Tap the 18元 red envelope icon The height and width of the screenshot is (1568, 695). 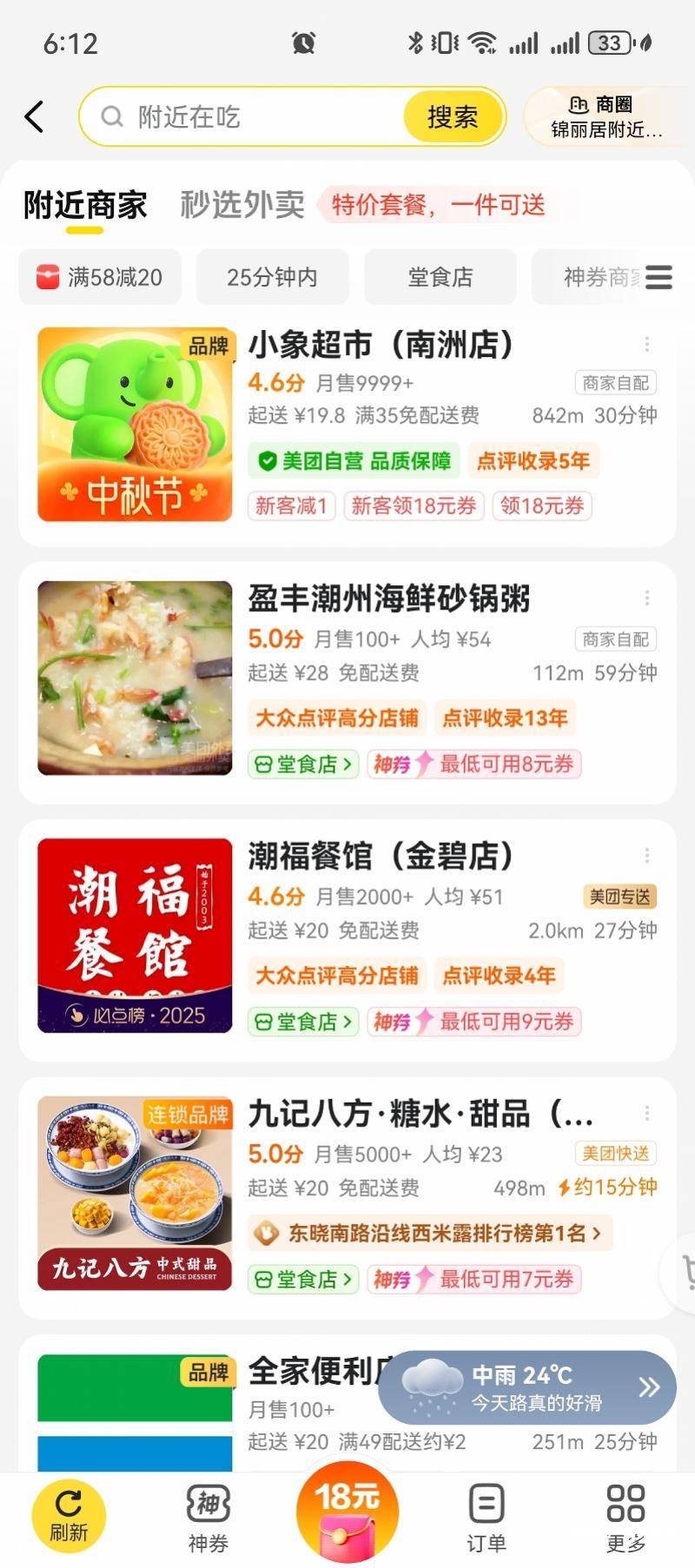pyautogui.click(x=347, y=1511)
